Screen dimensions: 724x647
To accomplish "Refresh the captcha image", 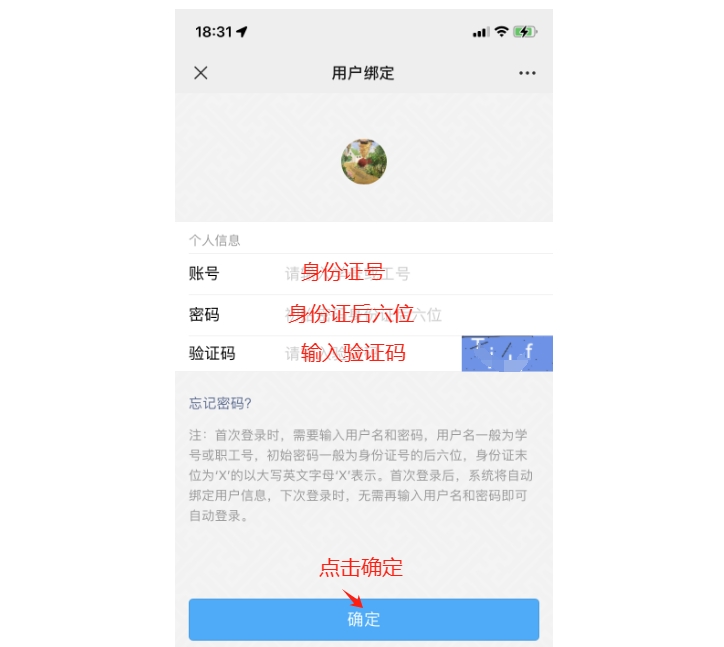I will (507, 354).
